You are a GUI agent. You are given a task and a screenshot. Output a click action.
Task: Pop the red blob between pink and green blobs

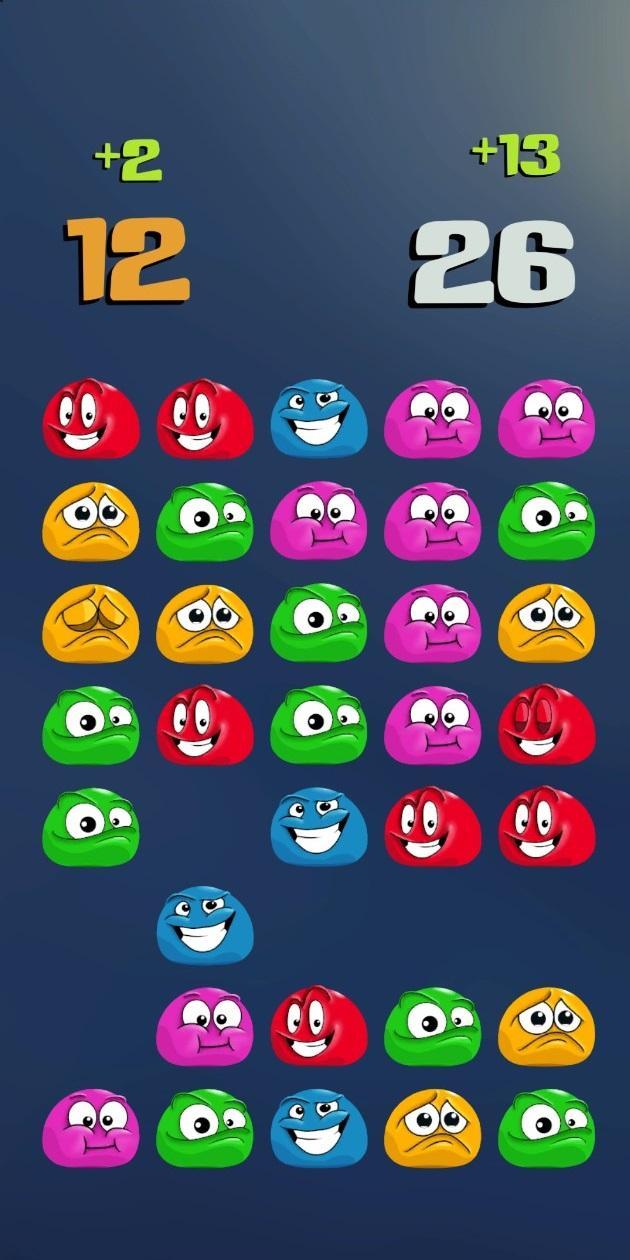(x=318, y=1026)
